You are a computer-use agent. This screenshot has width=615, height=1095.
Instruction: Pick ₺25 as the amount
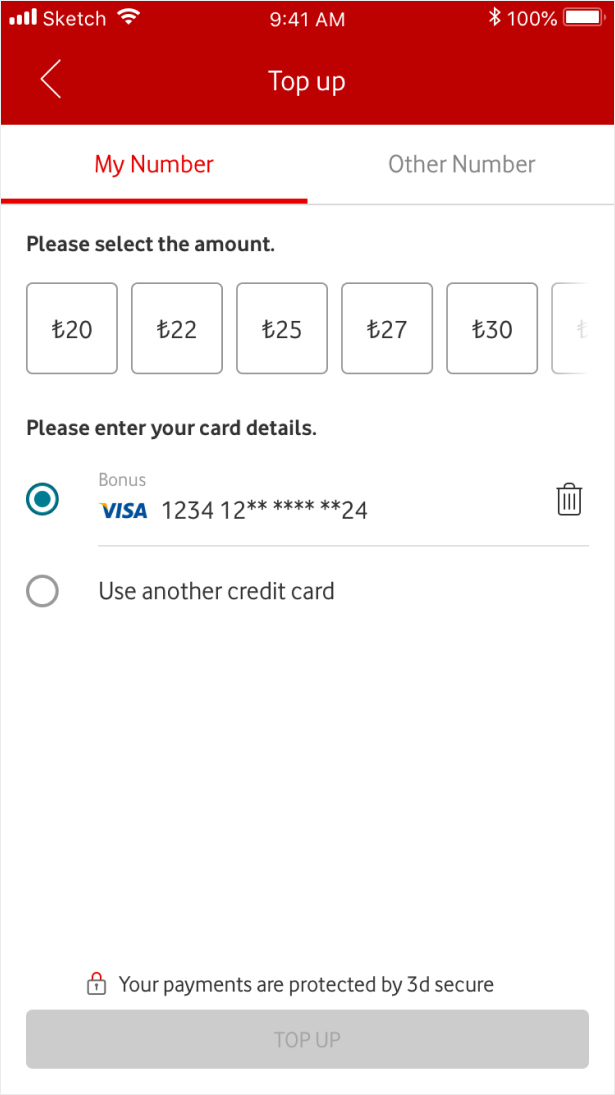282,329
